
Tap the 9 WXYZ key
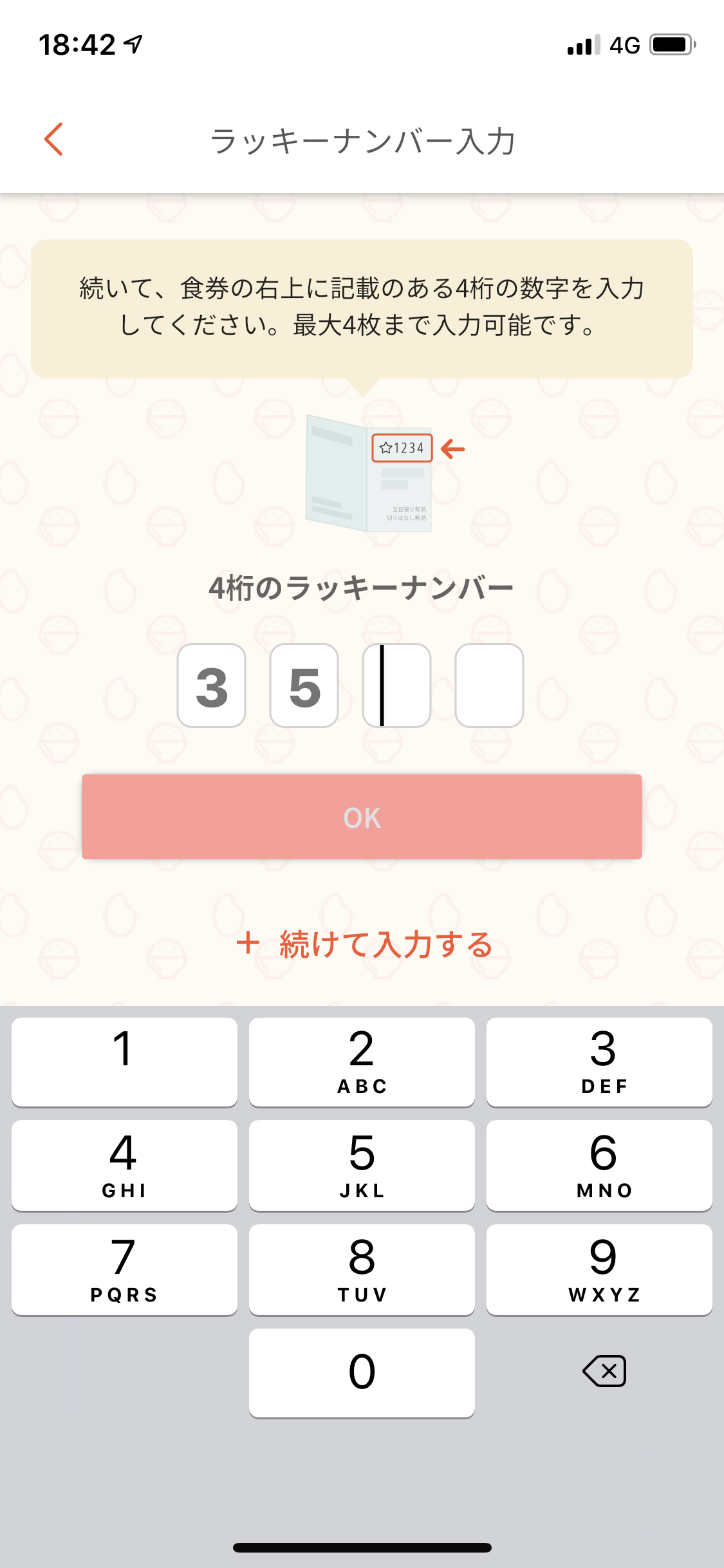(599, 1270)
